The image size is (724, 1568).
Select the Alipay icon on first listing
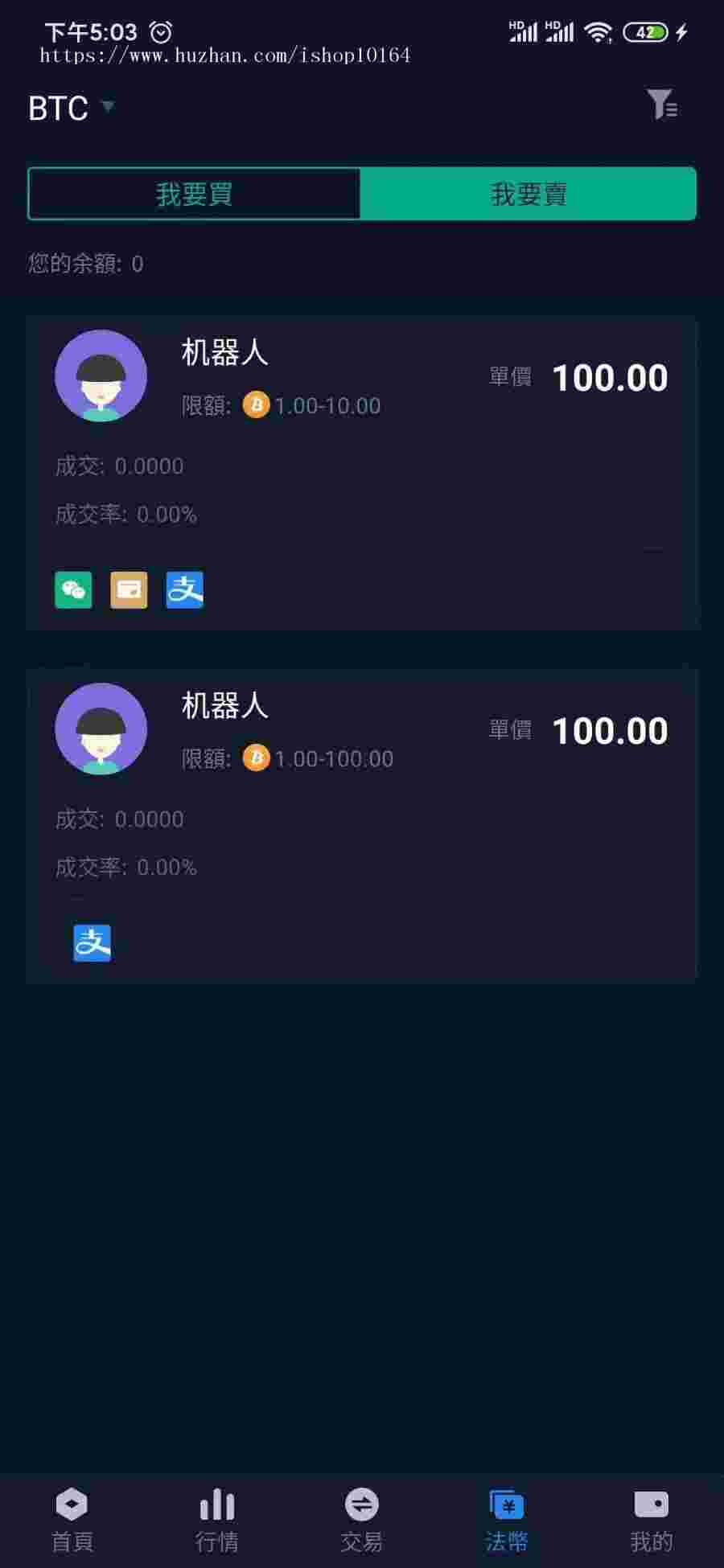183,589
